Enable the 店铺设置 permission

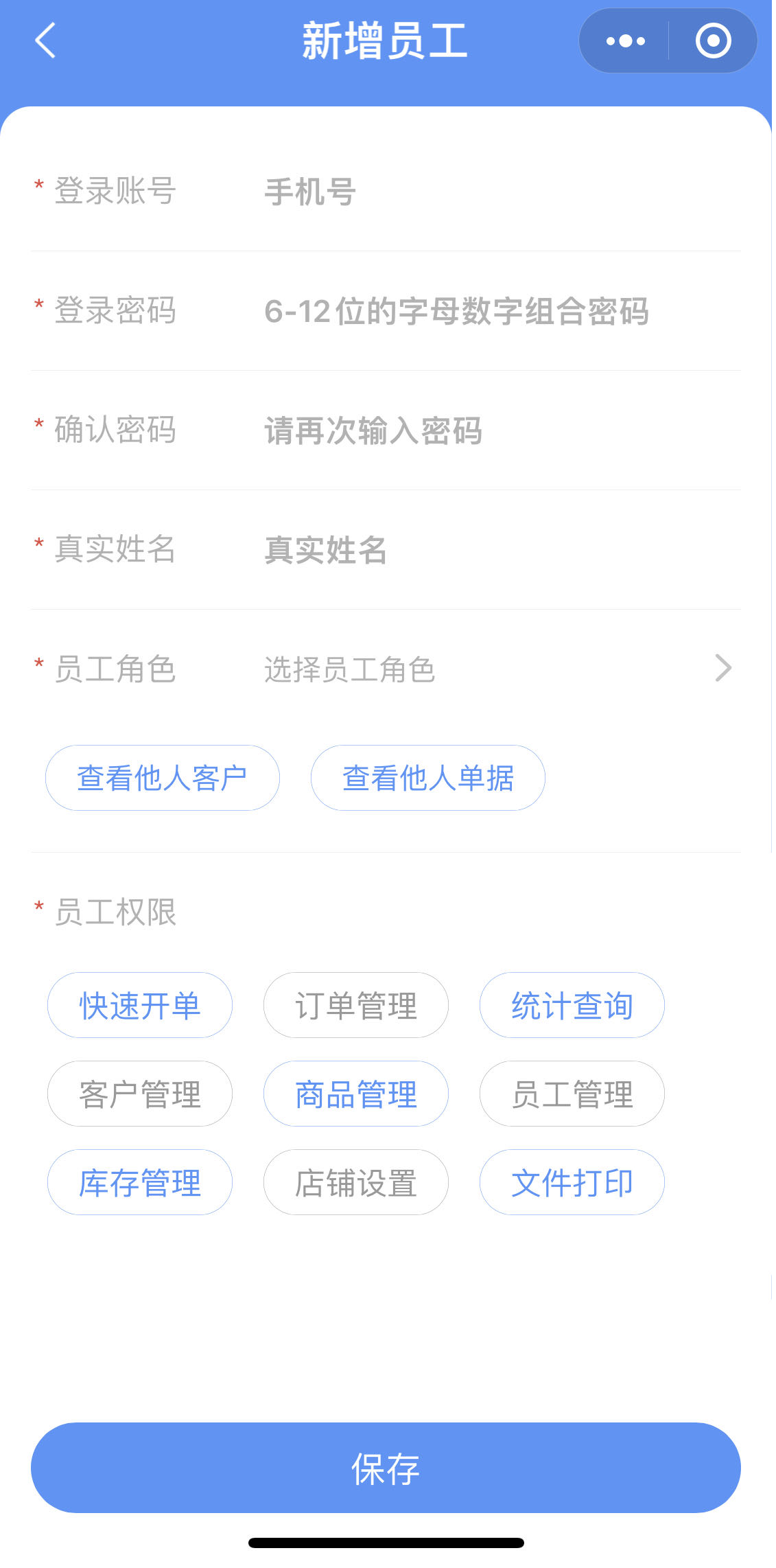click(356, 1182)
